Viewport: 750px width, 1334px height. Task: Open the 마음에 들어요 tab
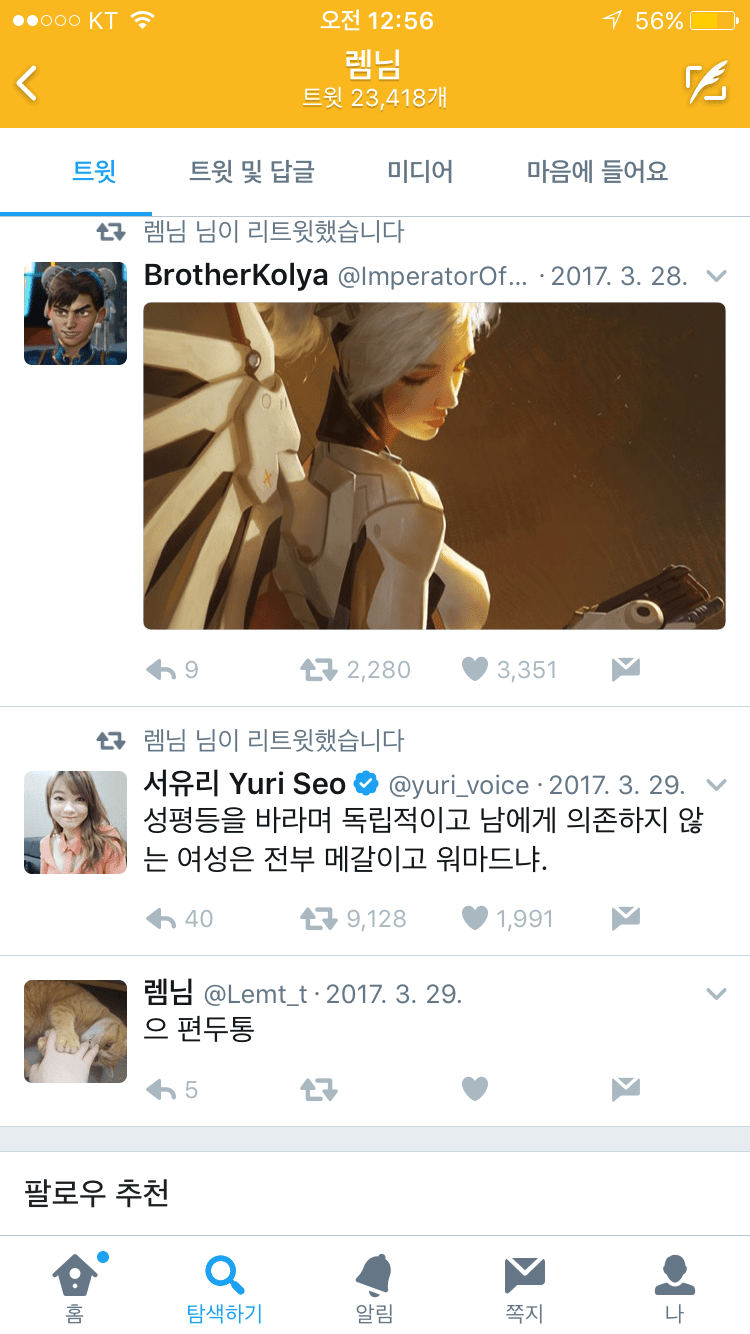[597, 172]
